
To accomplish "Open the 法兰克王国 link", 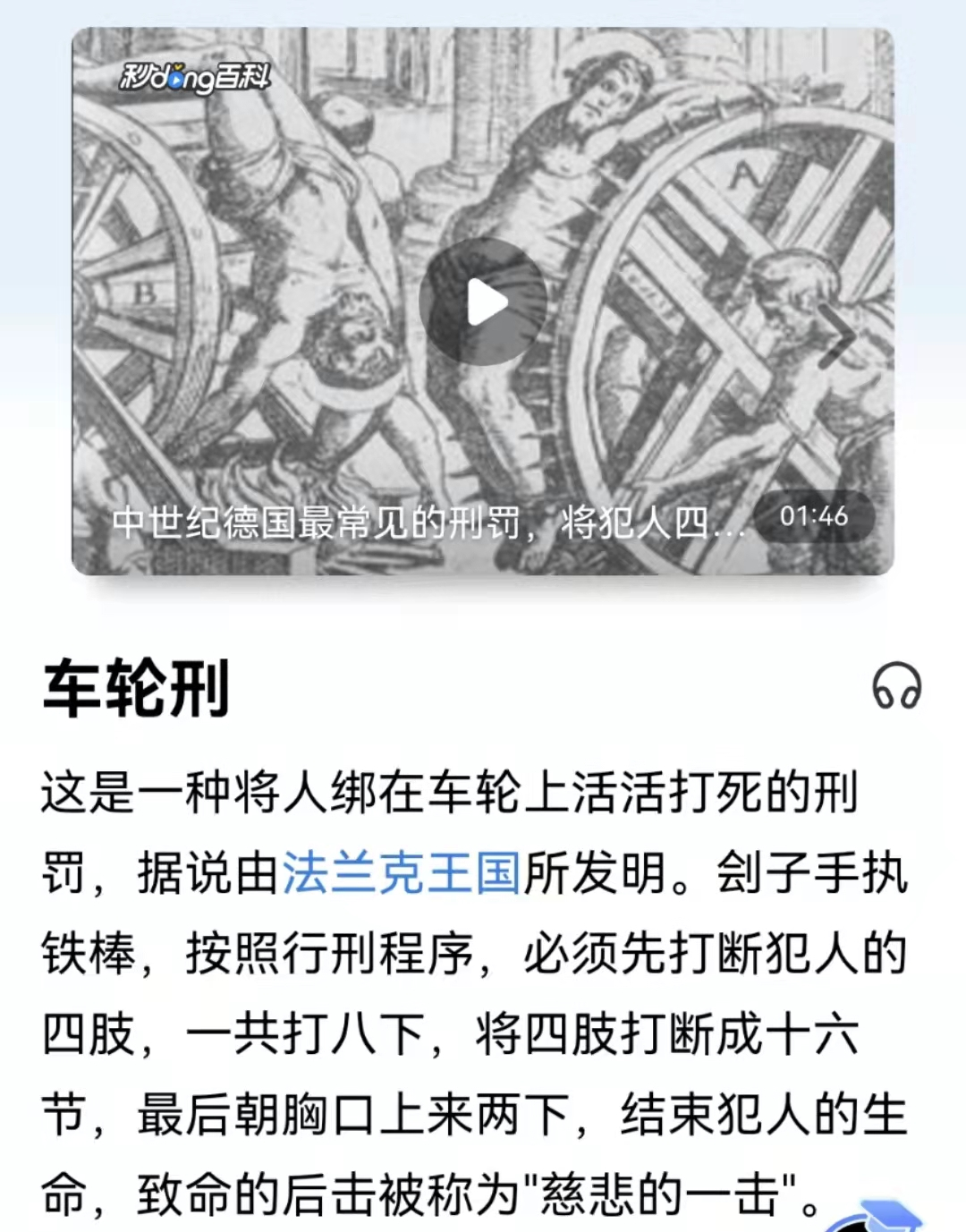I will [401, 873].
